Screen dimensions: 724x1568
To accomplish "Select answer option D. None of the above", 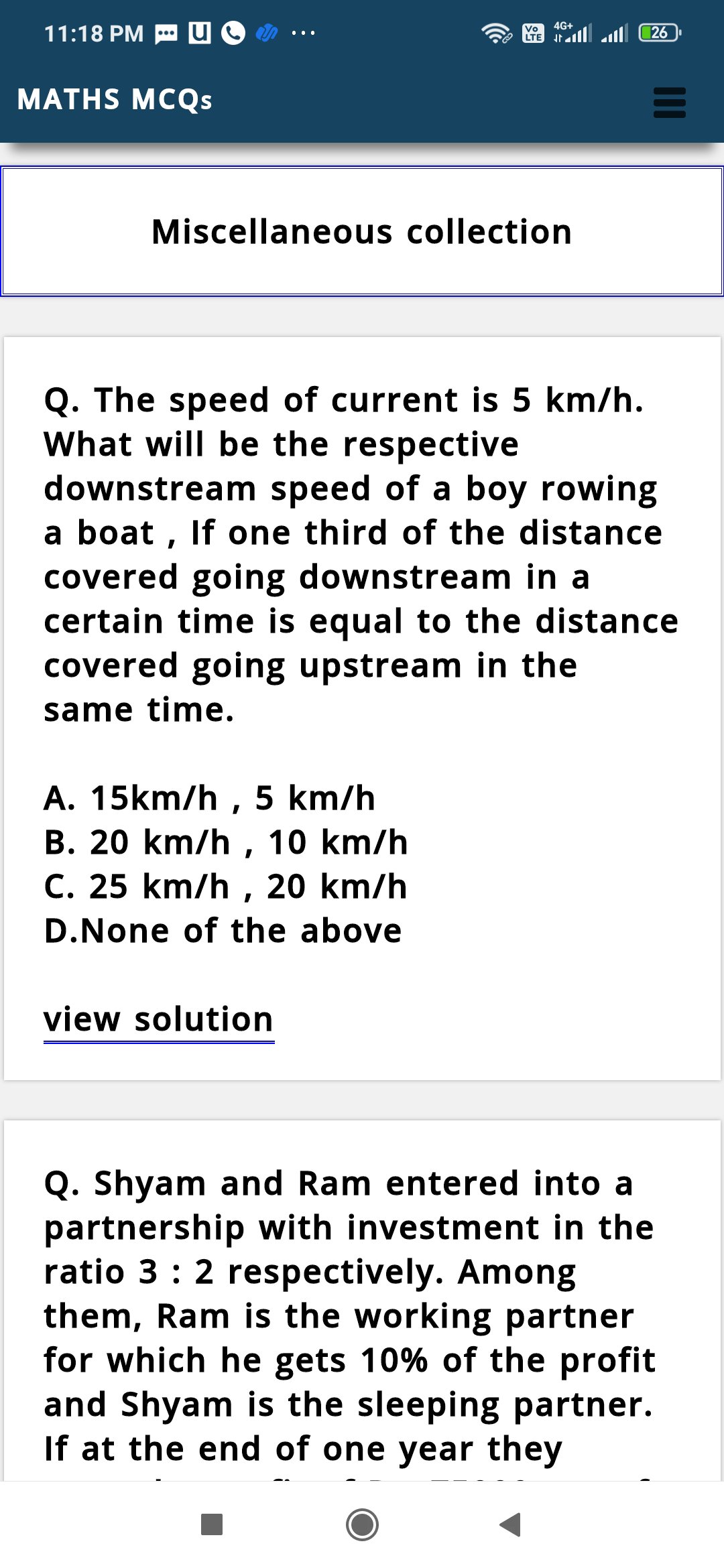I will pos(223,930).
